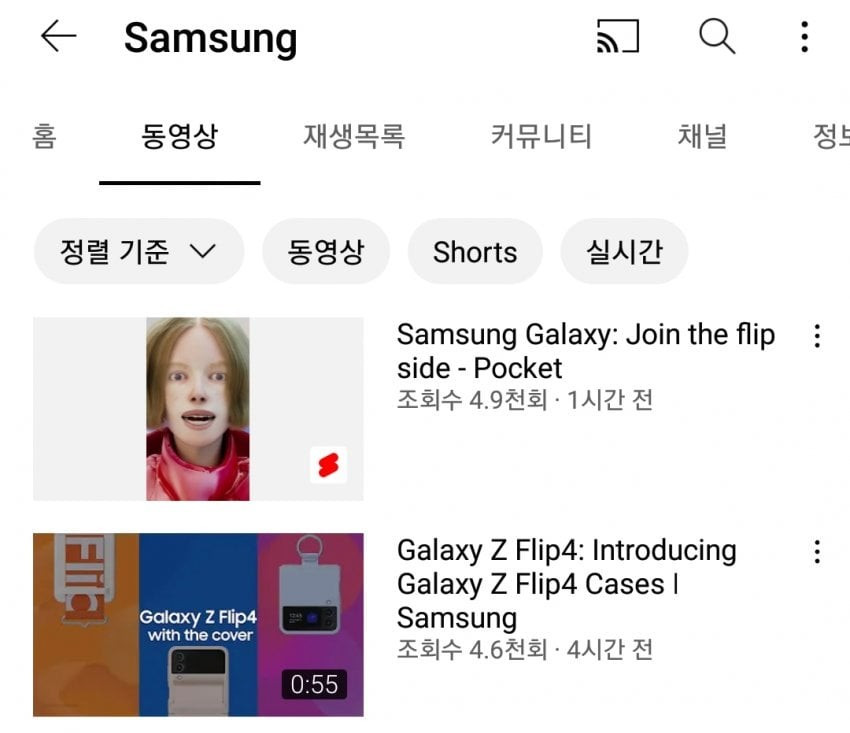Open more options for Join the flip side
Screen dimensions: 850x733
coord(817,337)
